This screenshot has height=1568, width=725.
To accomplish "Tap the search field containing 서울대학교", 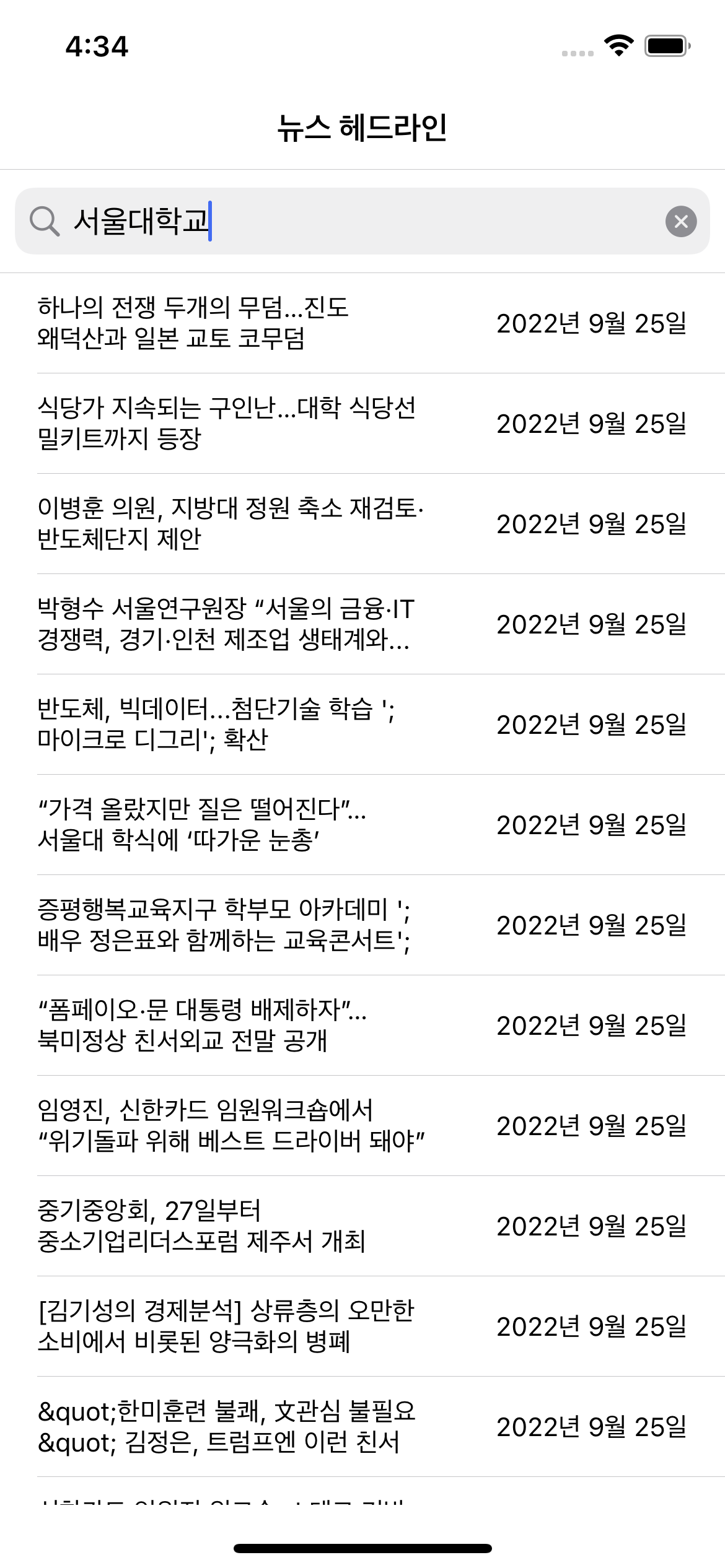I will click(362, 221).
